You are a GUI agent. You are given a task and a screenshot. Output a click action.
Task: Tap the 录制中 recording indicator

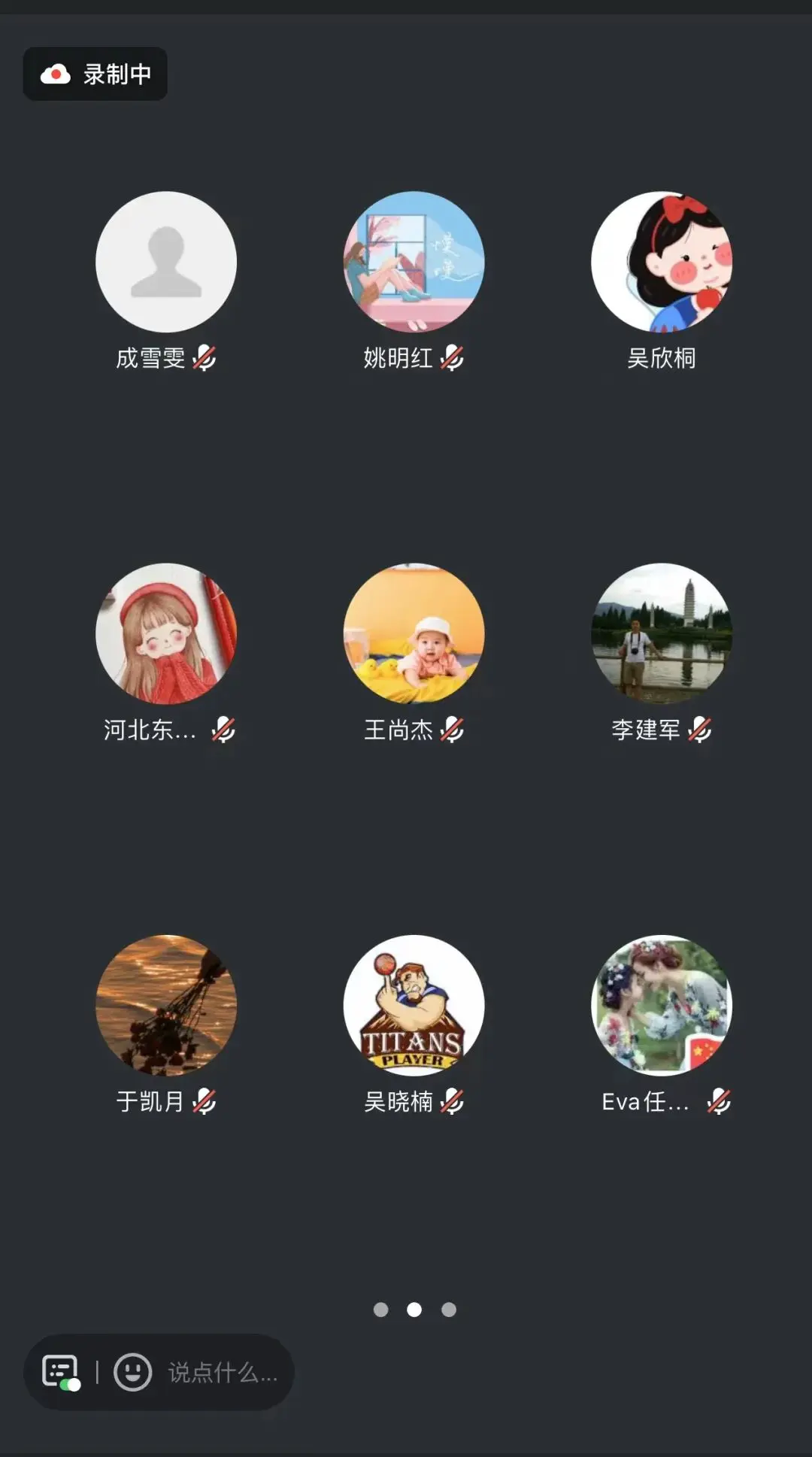[95, 74]
